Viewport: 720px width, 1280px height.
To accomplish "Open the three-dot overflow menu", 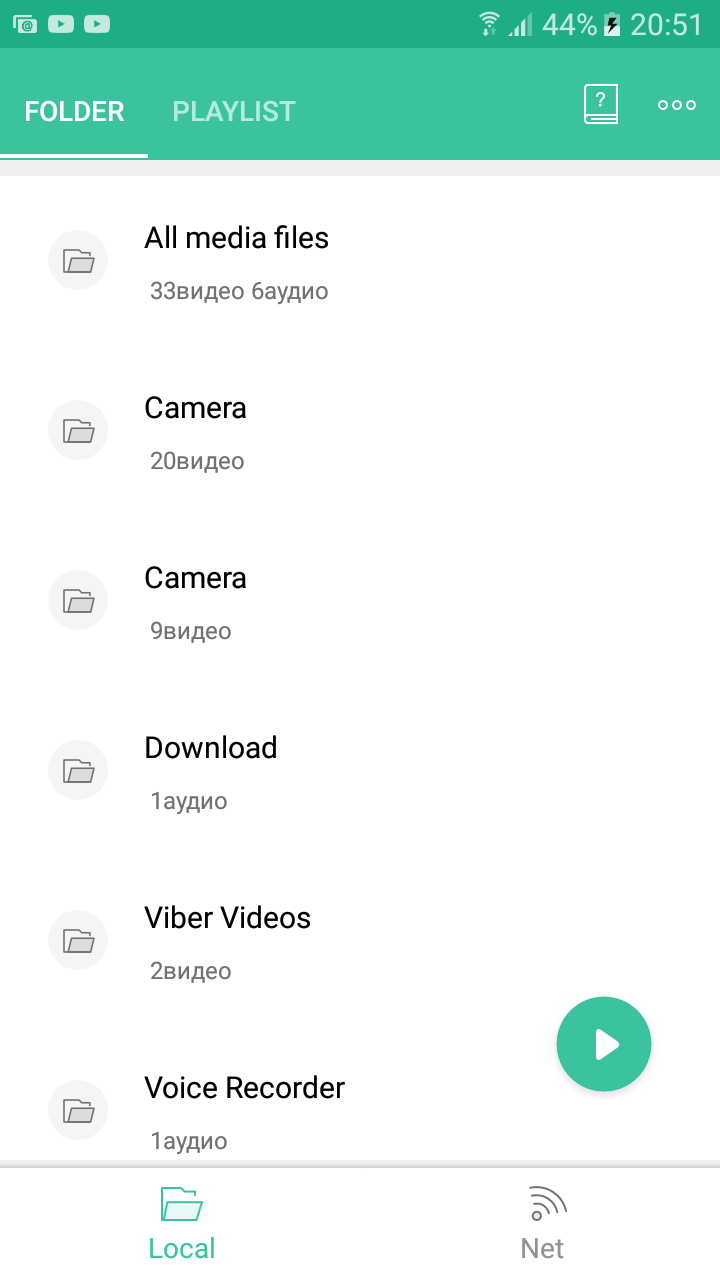I will pos(677,105).
